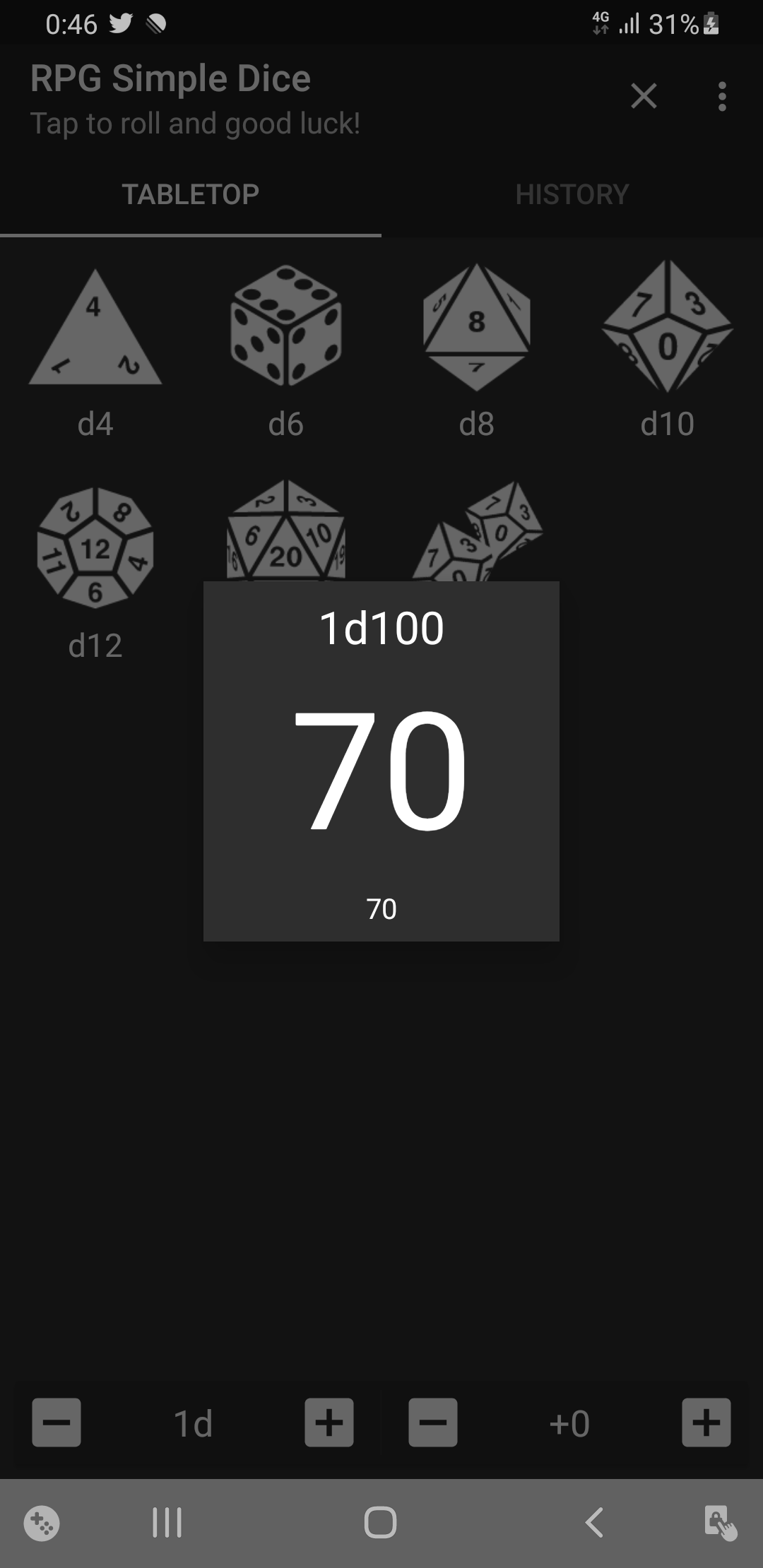Increase the +0 roll modifier
Viewport: 763px width, 1568px height.
[706, 1423]
